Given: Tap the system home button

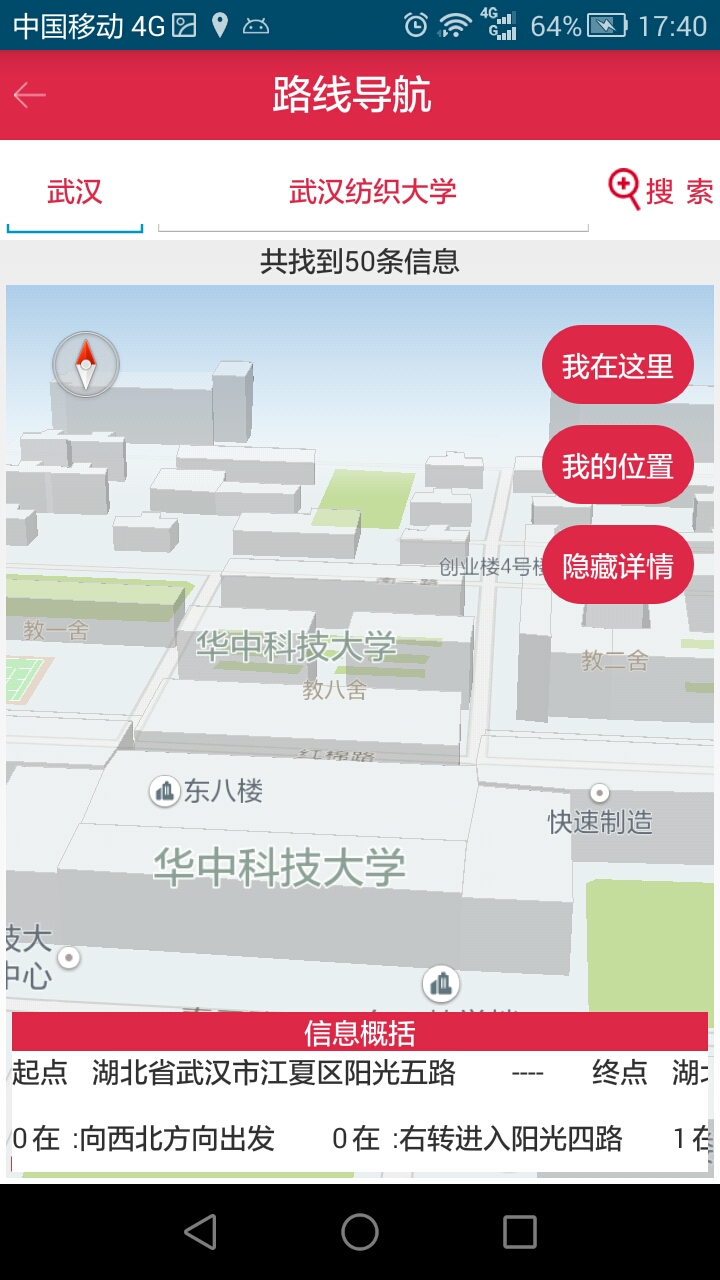Looking at the screenshot, I should 360,1232.
